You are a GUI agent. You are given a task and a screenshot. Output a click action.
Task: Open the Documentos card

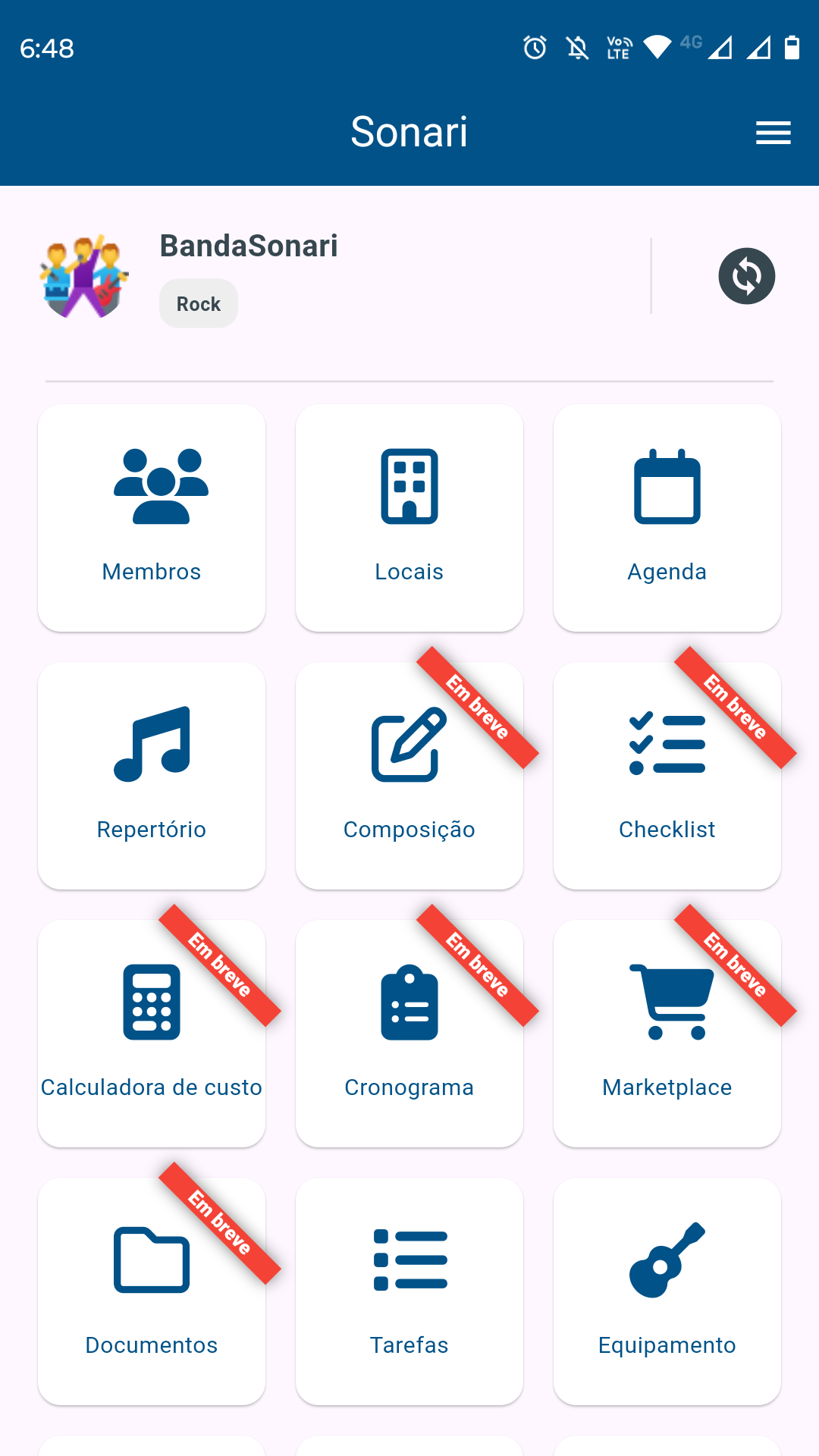(x=152, y=1291)
